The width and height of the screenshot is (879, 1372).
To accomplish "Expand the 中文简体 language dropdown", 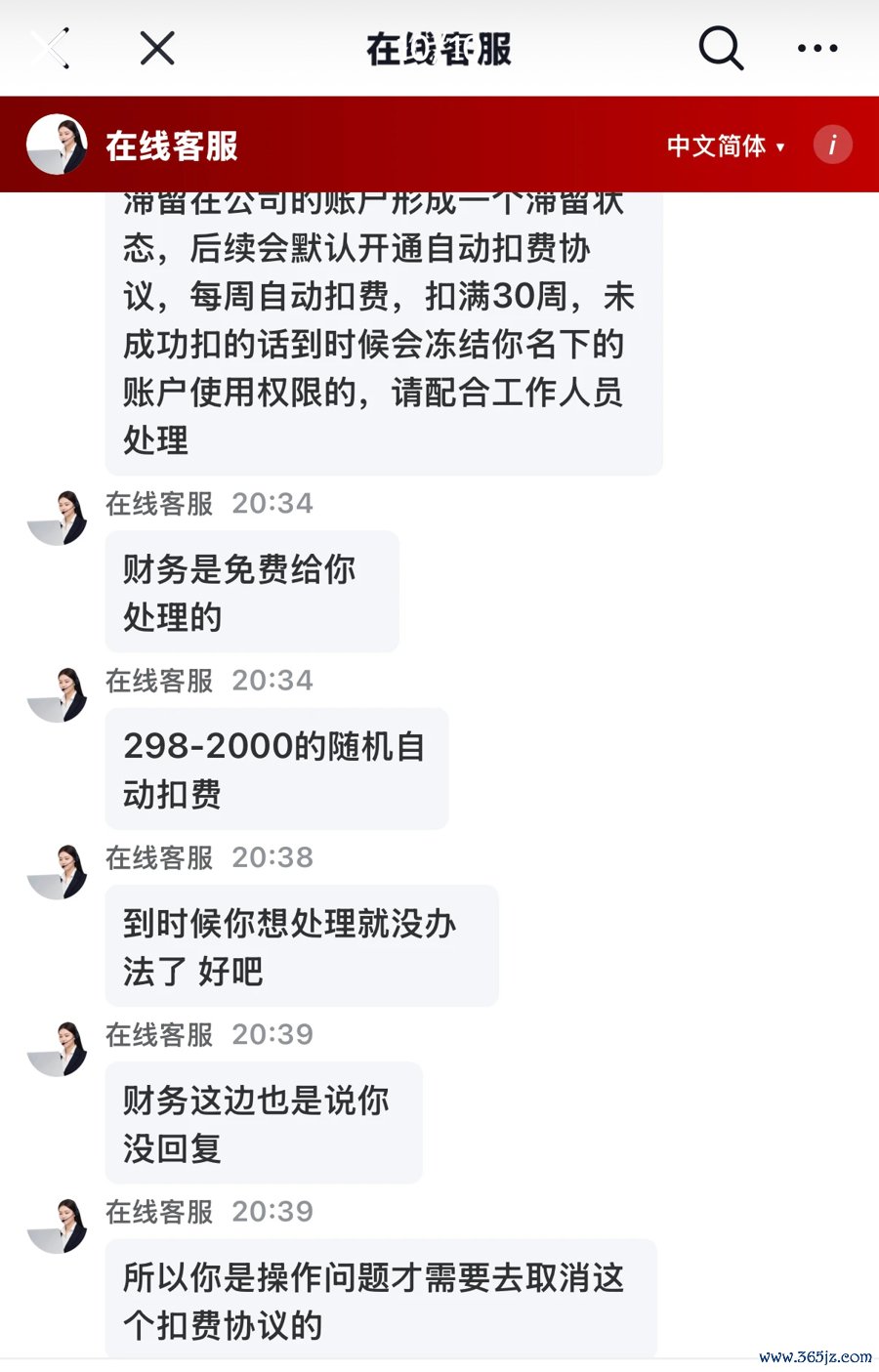I will (726, 146).
